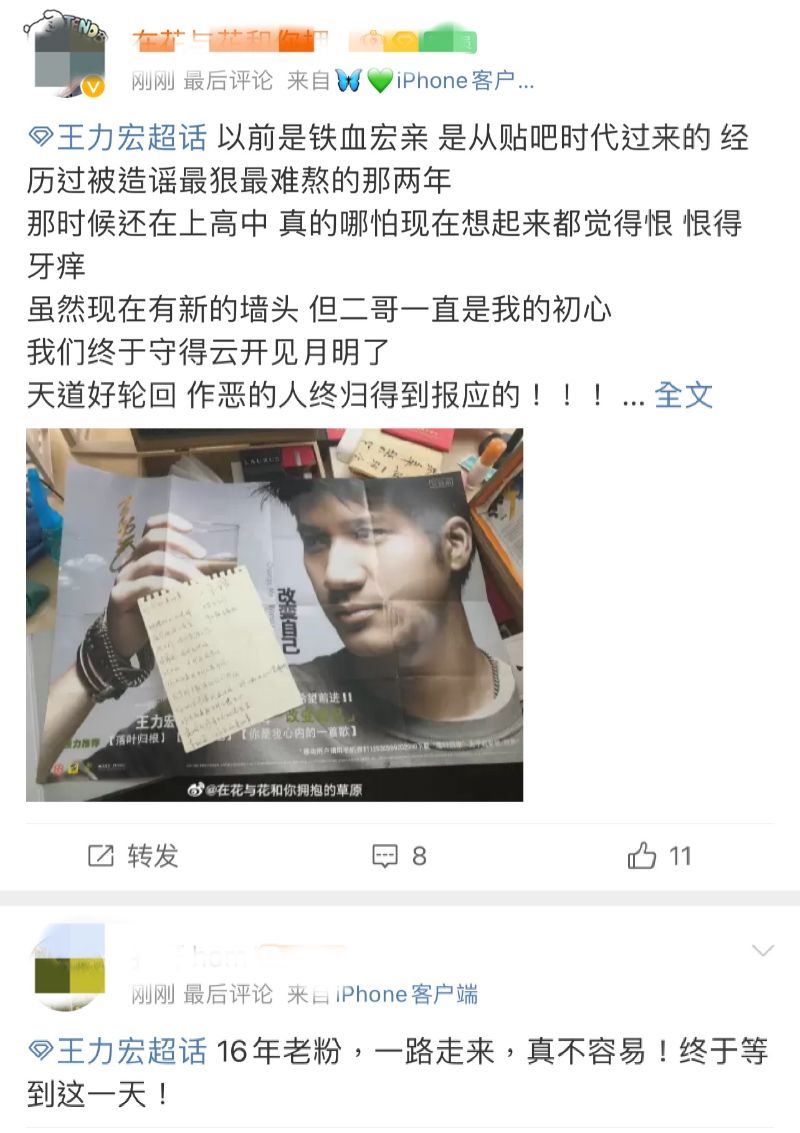
Task: Repost the first post with 转发
Action: (133, 856)
